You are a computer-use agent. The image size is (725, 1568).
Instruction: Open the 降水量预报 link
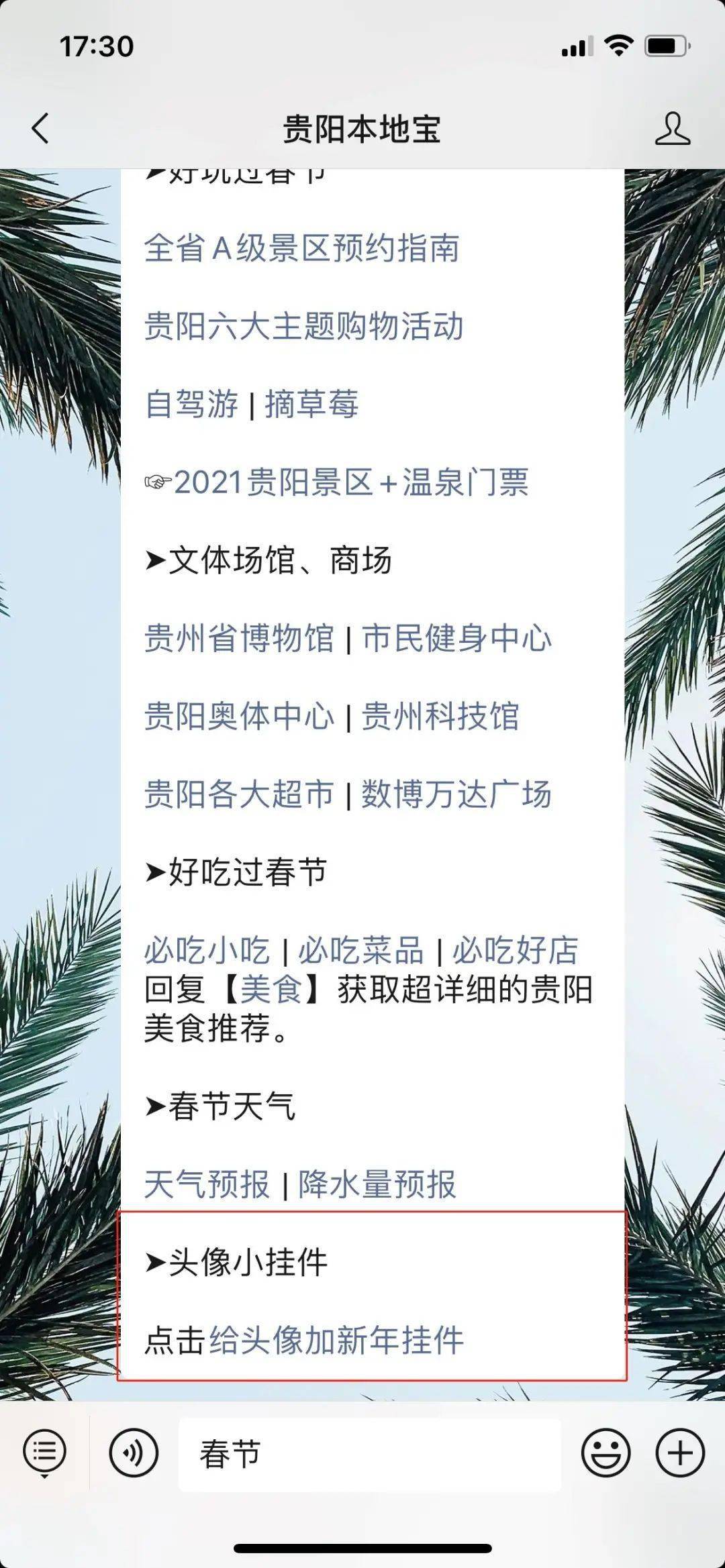click(x=377, y=1184)
